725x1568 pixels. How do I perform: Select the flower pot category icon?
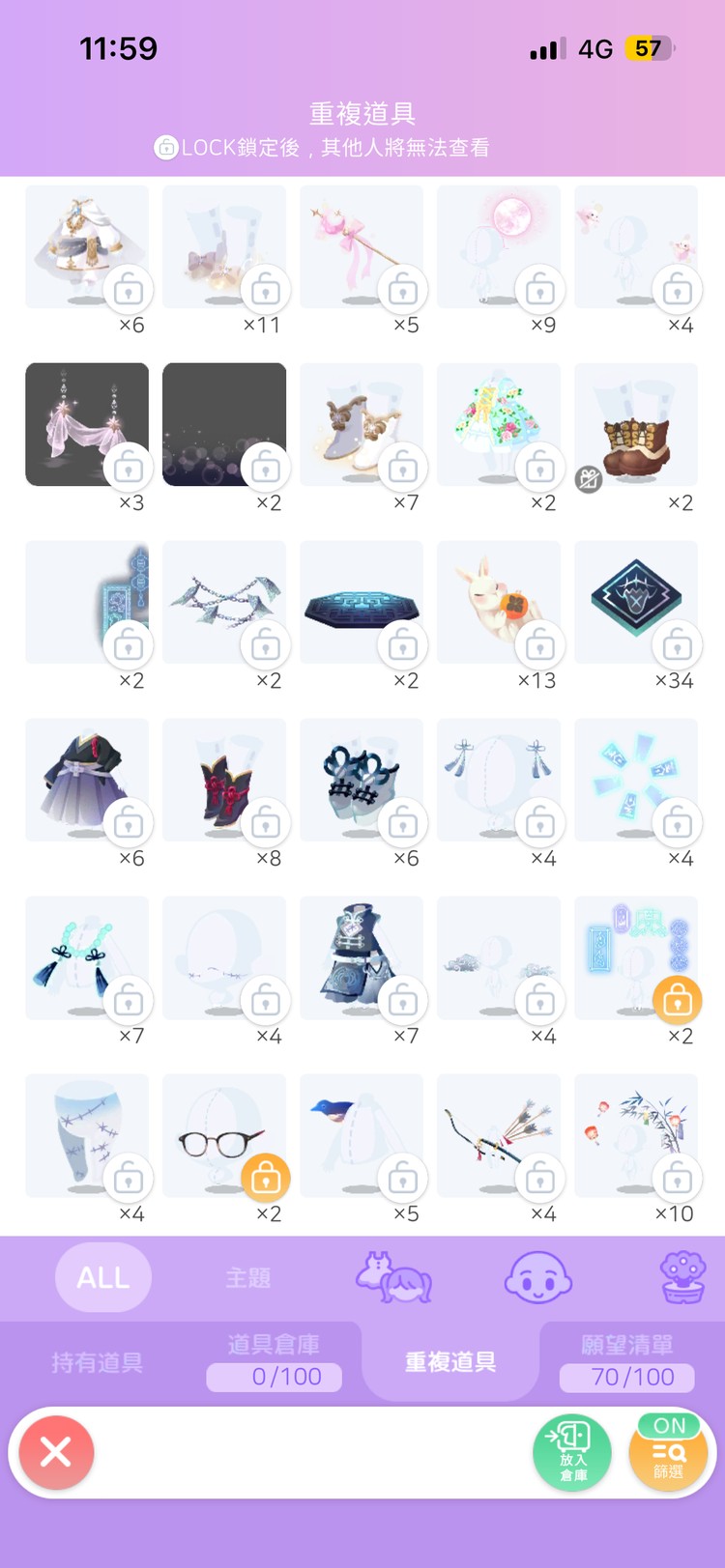pyautogui.click(x=682, y=1277)
